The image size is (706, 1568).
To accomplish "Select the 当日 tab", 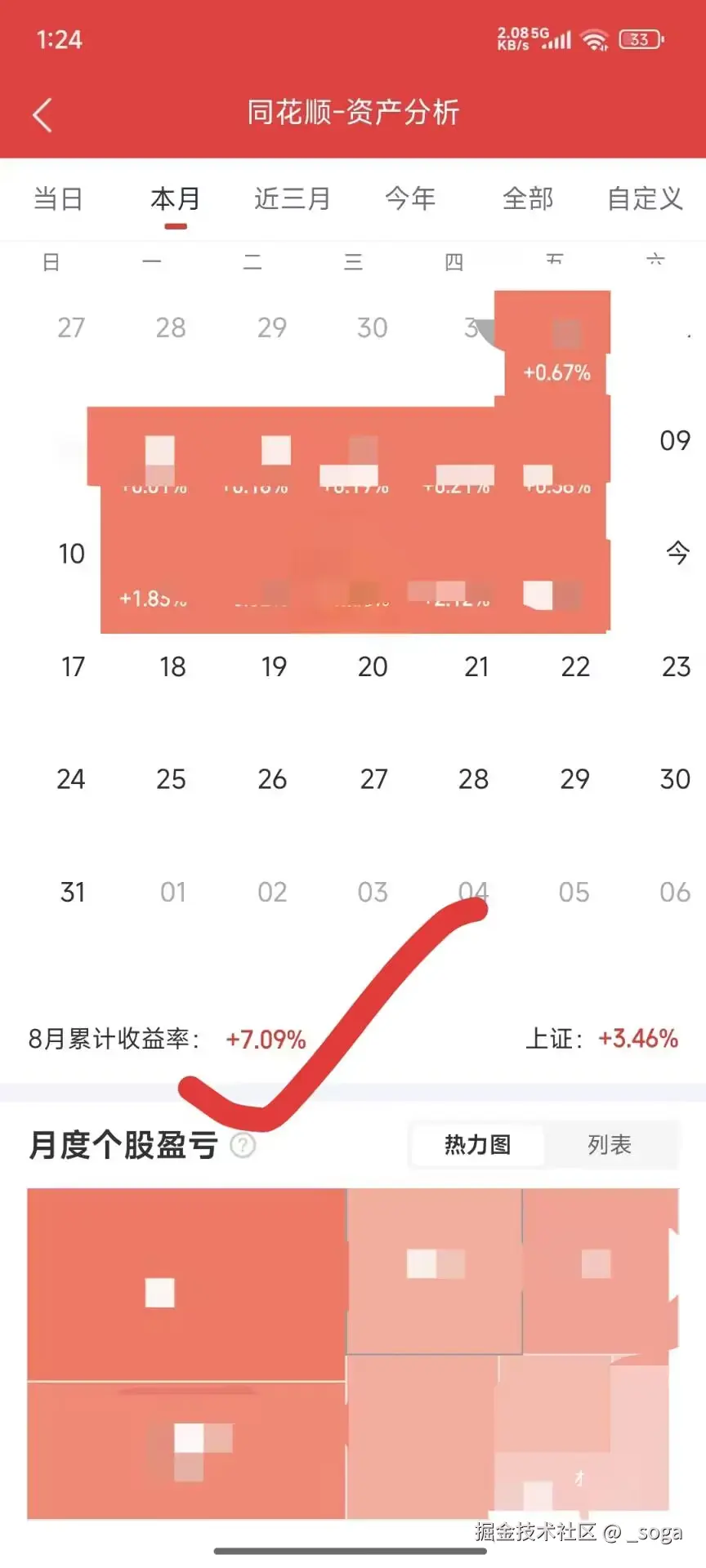I will [x=59, y=198].
